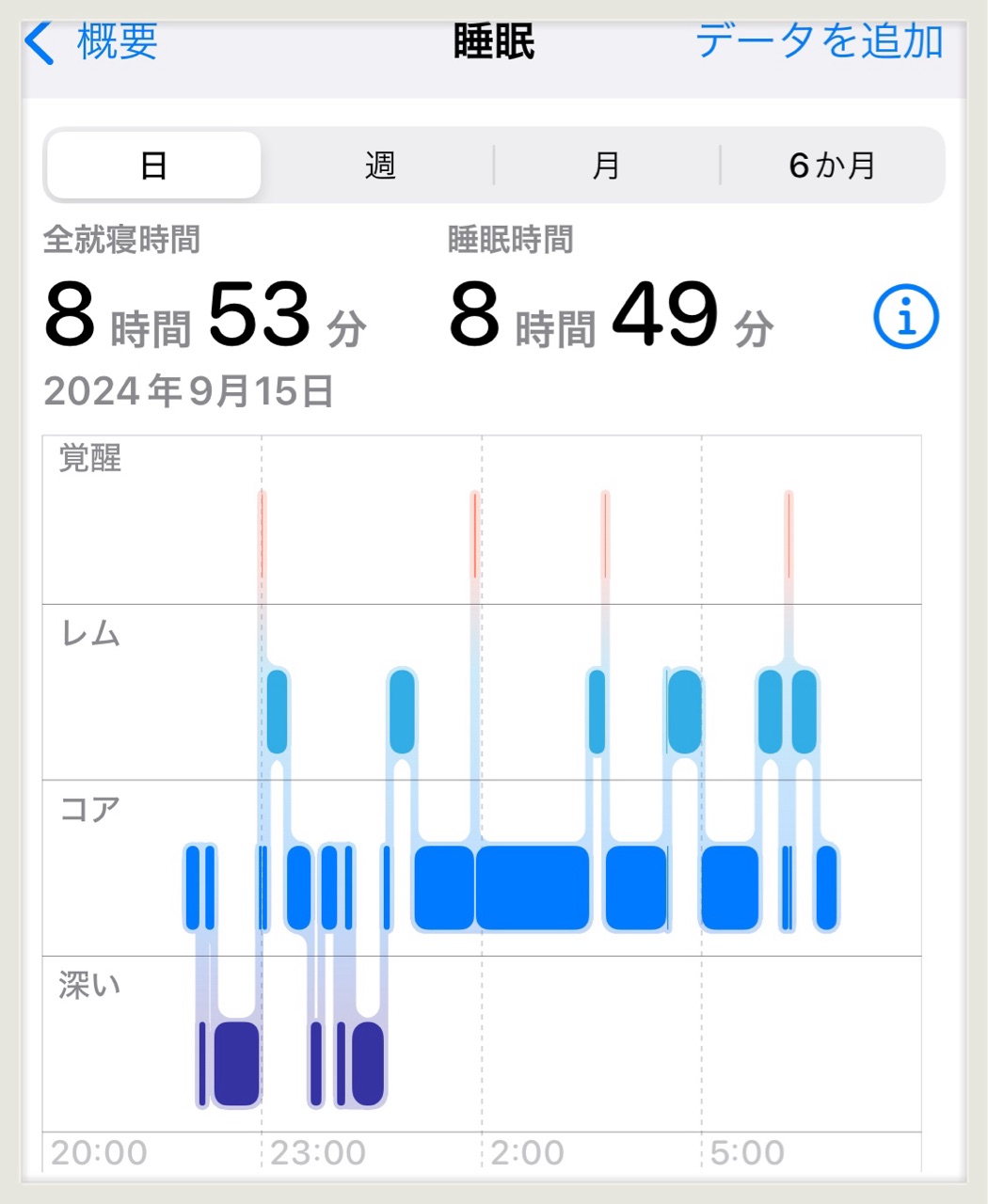Viewport: 988px width, 1204px height.
Task: Switch to the 月 month view
Action: tap(607, 166)
